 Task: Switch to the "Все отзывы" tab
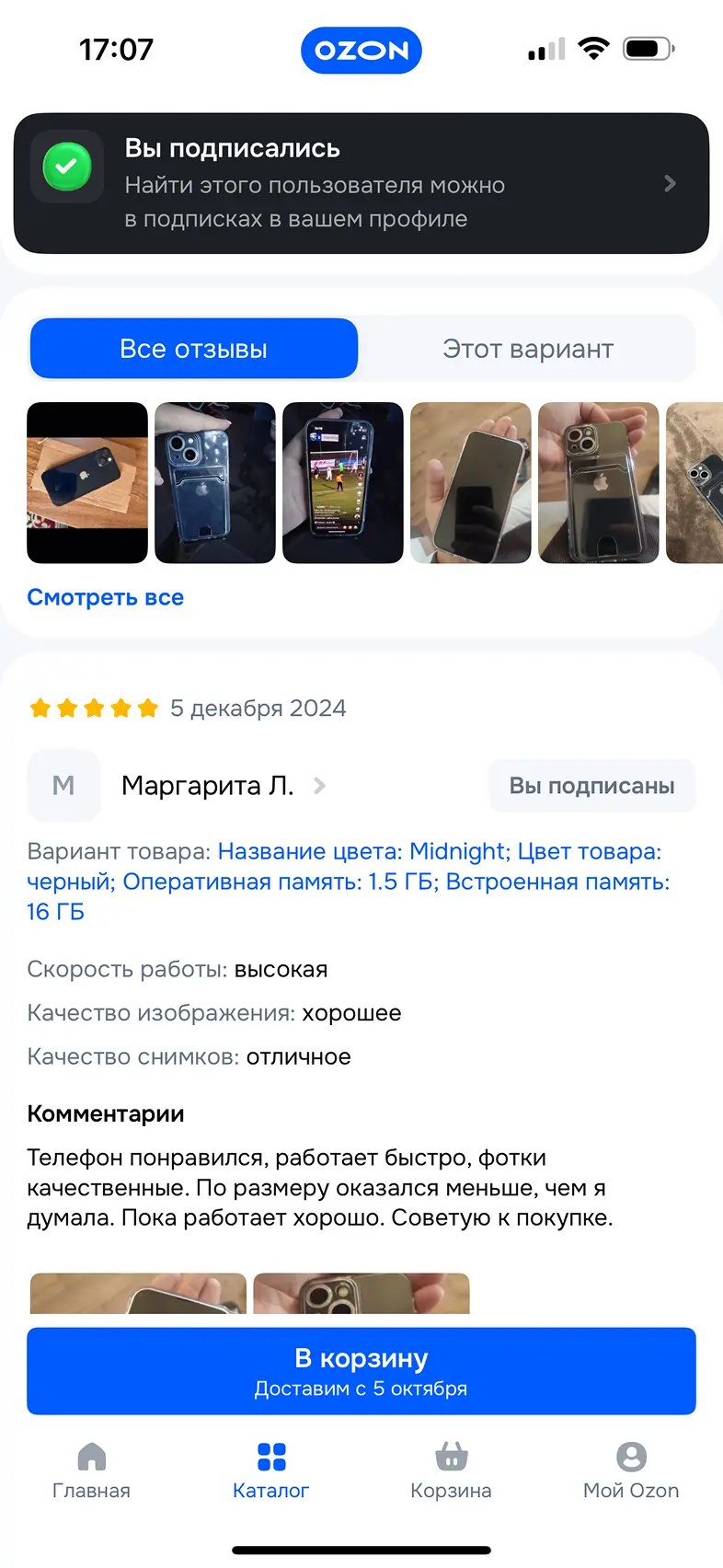(x=194, y=349)
